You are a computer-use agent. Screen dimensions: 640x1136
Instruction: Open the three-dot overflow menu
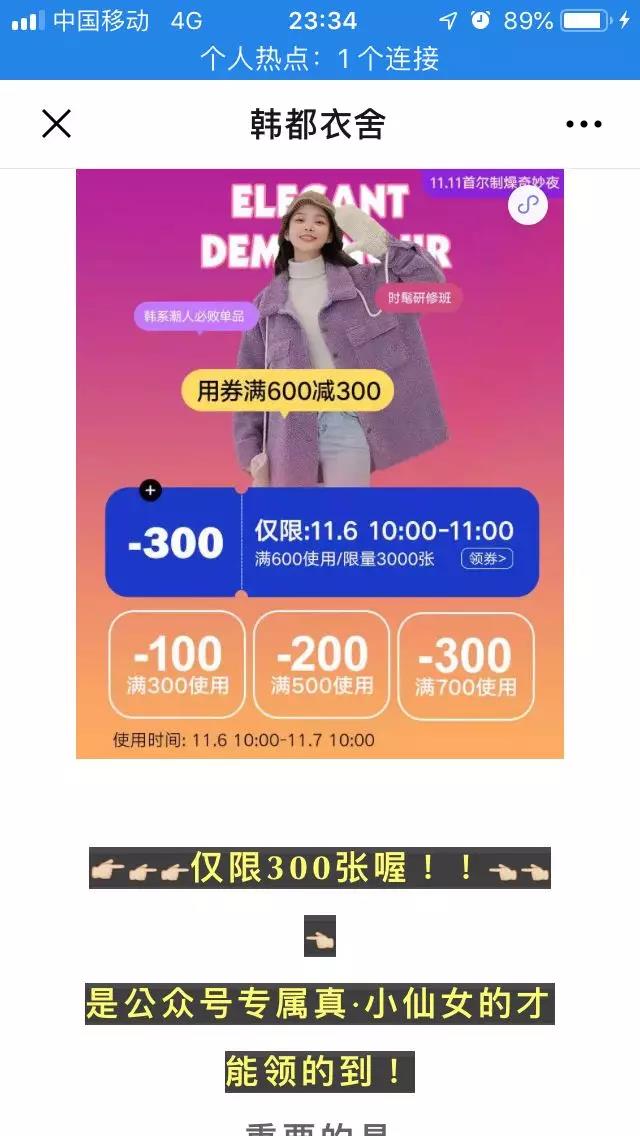[x=584, y=124]
